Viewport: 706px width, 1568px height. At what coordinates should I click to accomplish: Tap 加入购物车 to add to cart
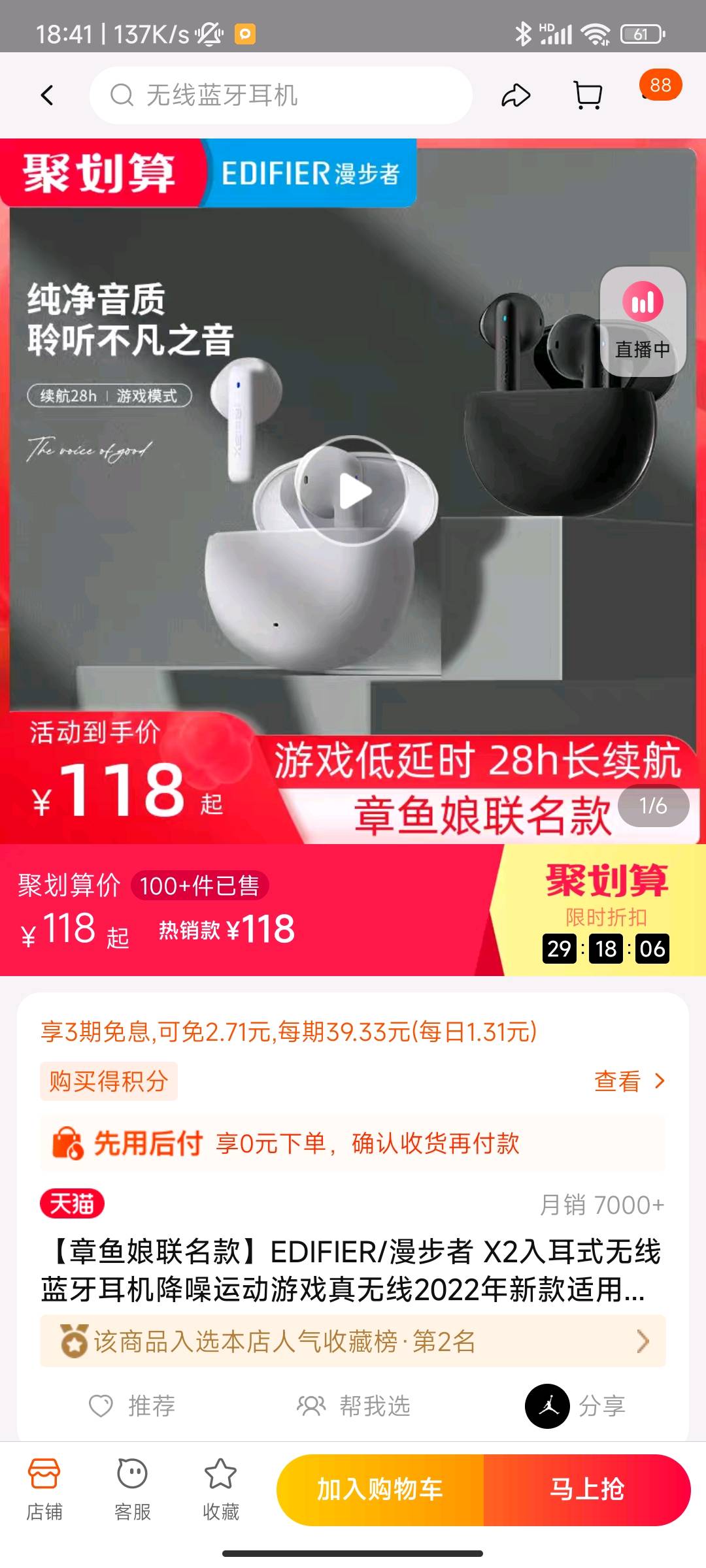(380, 1490)
